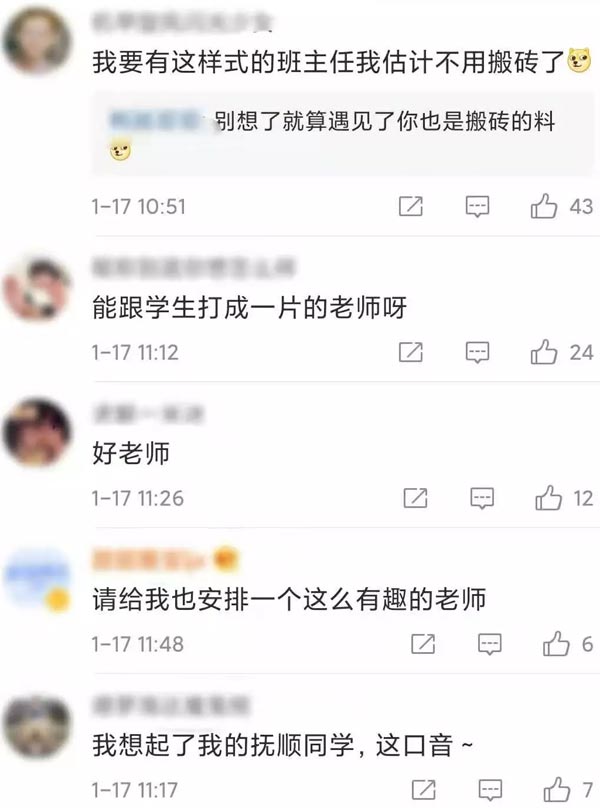Repost the '好老师' comment
This screenshot has height=808, width=600.
(x=416, y=497)
